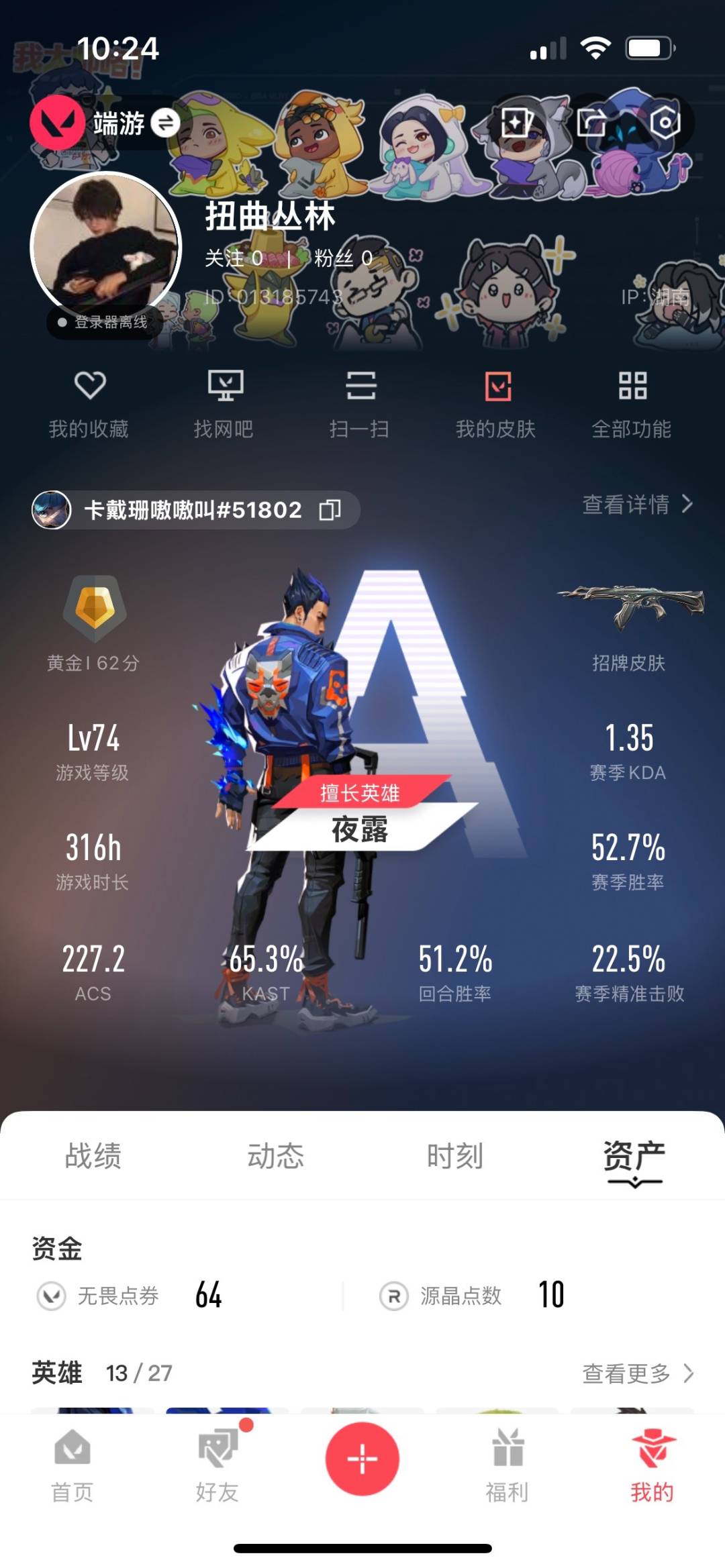Open settings hexagon icon

pyautogui.click(x=665, y=123)
